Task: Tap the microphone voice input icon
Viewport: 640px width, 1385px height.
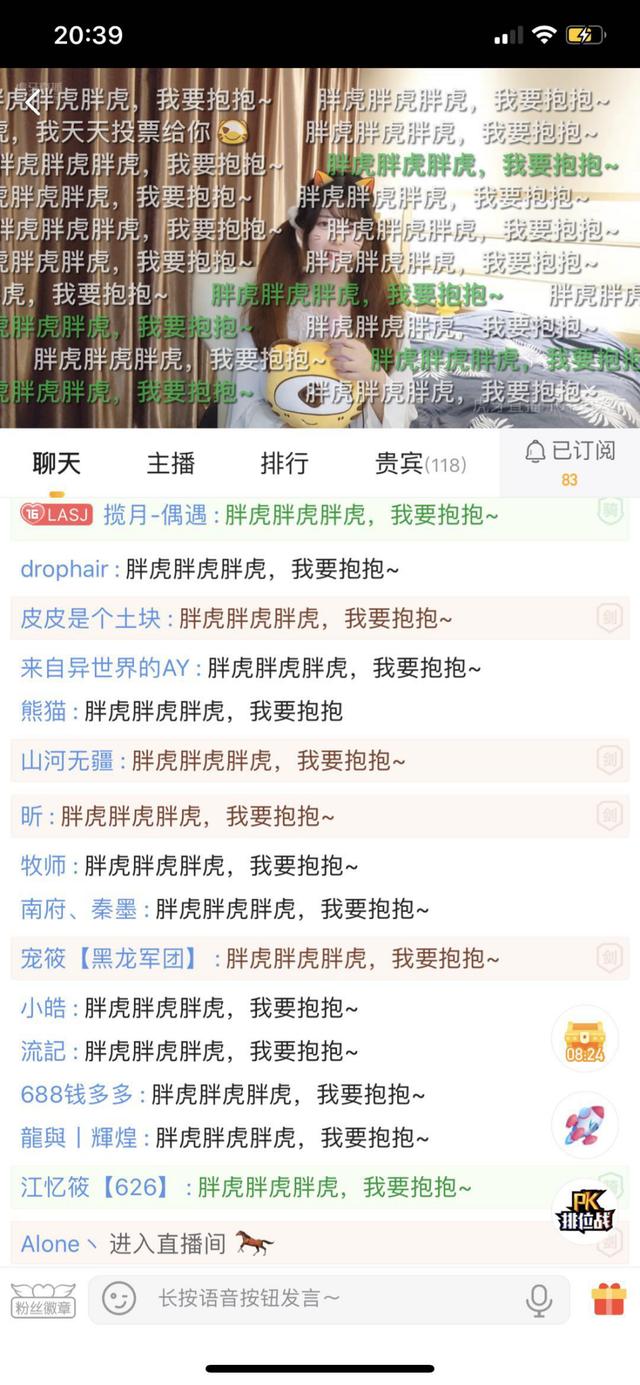Action: (538, 1299)
